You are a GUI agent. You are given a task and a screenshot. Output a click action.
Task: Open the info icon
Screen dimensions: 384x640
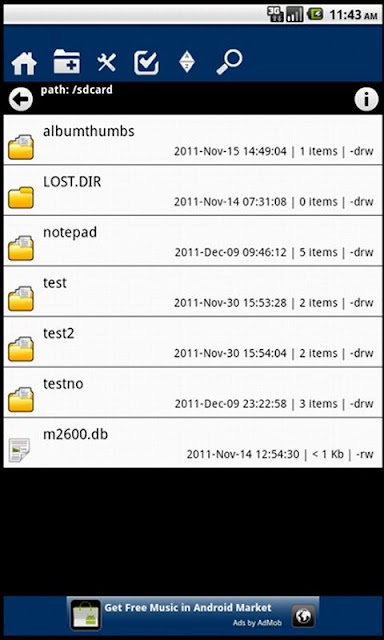[x=366, y=99]
